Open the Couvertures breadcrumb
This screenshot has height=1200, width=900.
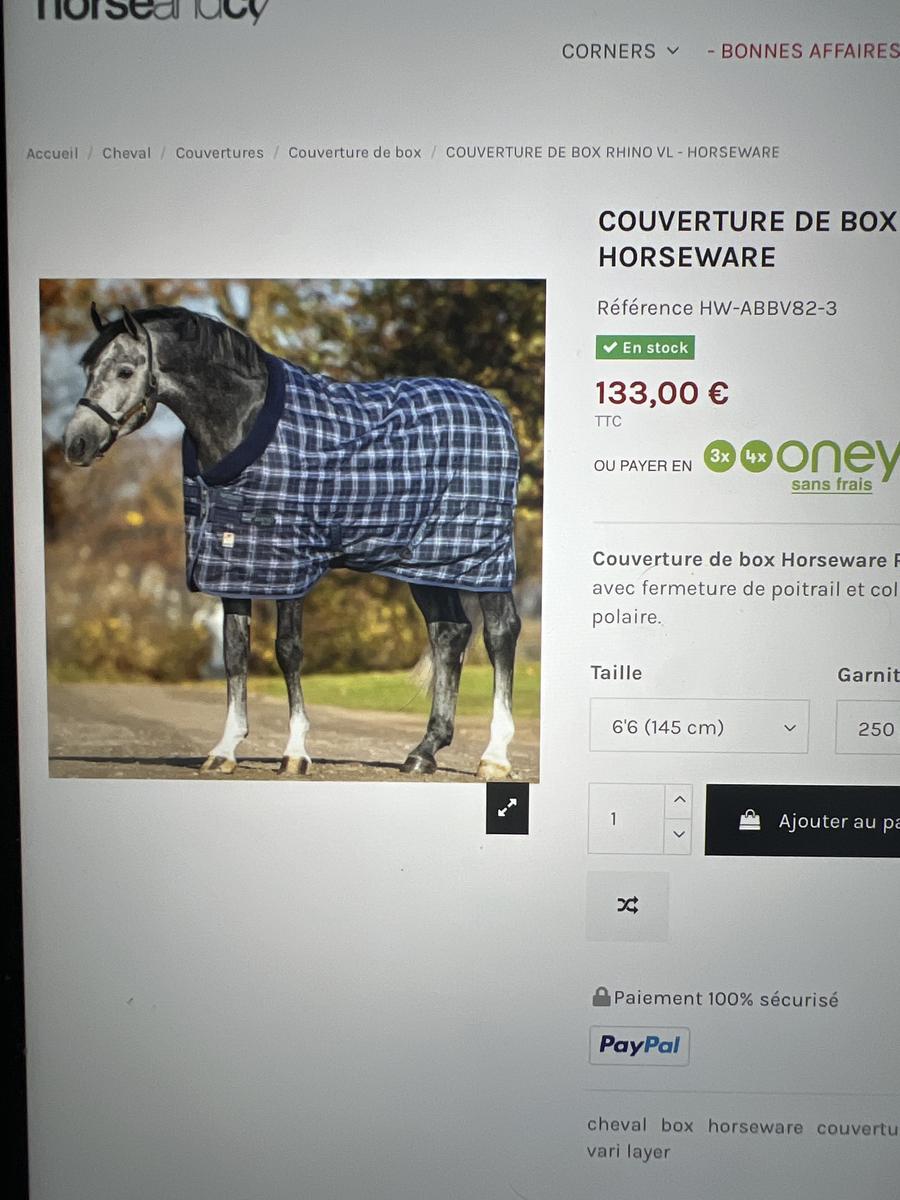click(219, 153)
